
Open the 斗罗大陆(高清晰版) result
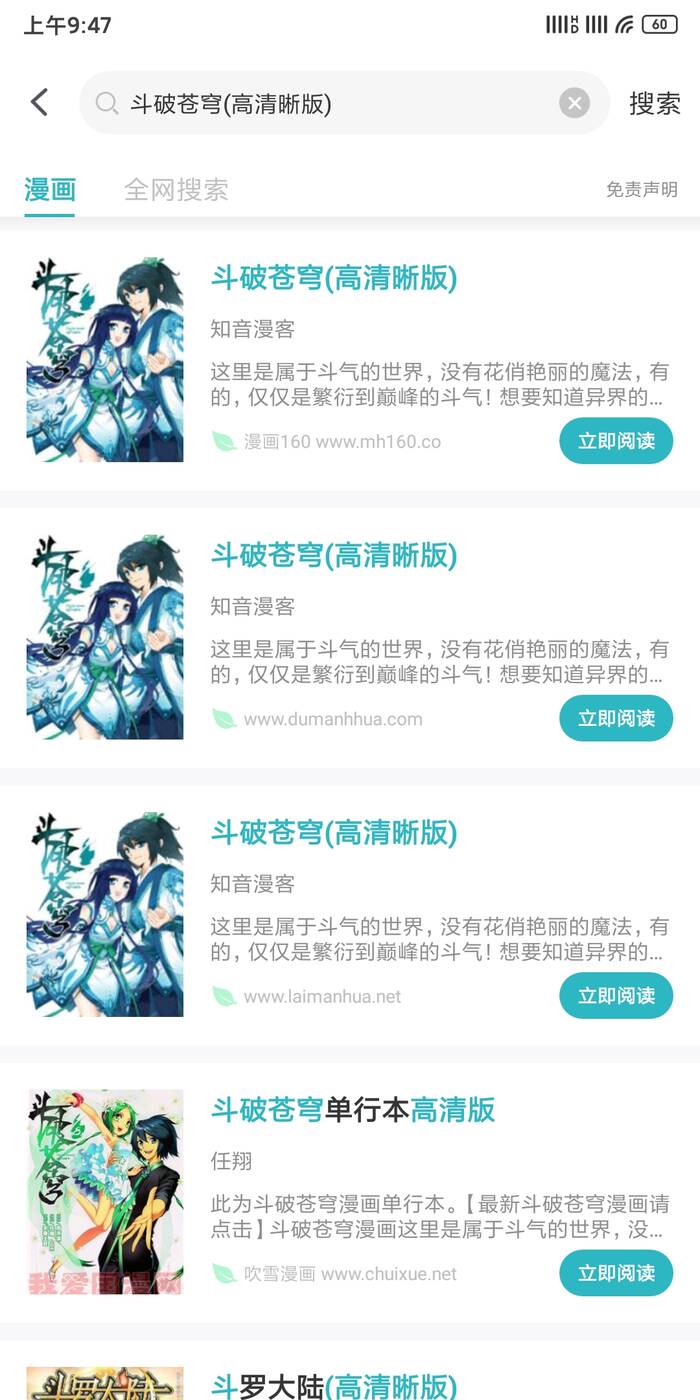(334, 1385)
